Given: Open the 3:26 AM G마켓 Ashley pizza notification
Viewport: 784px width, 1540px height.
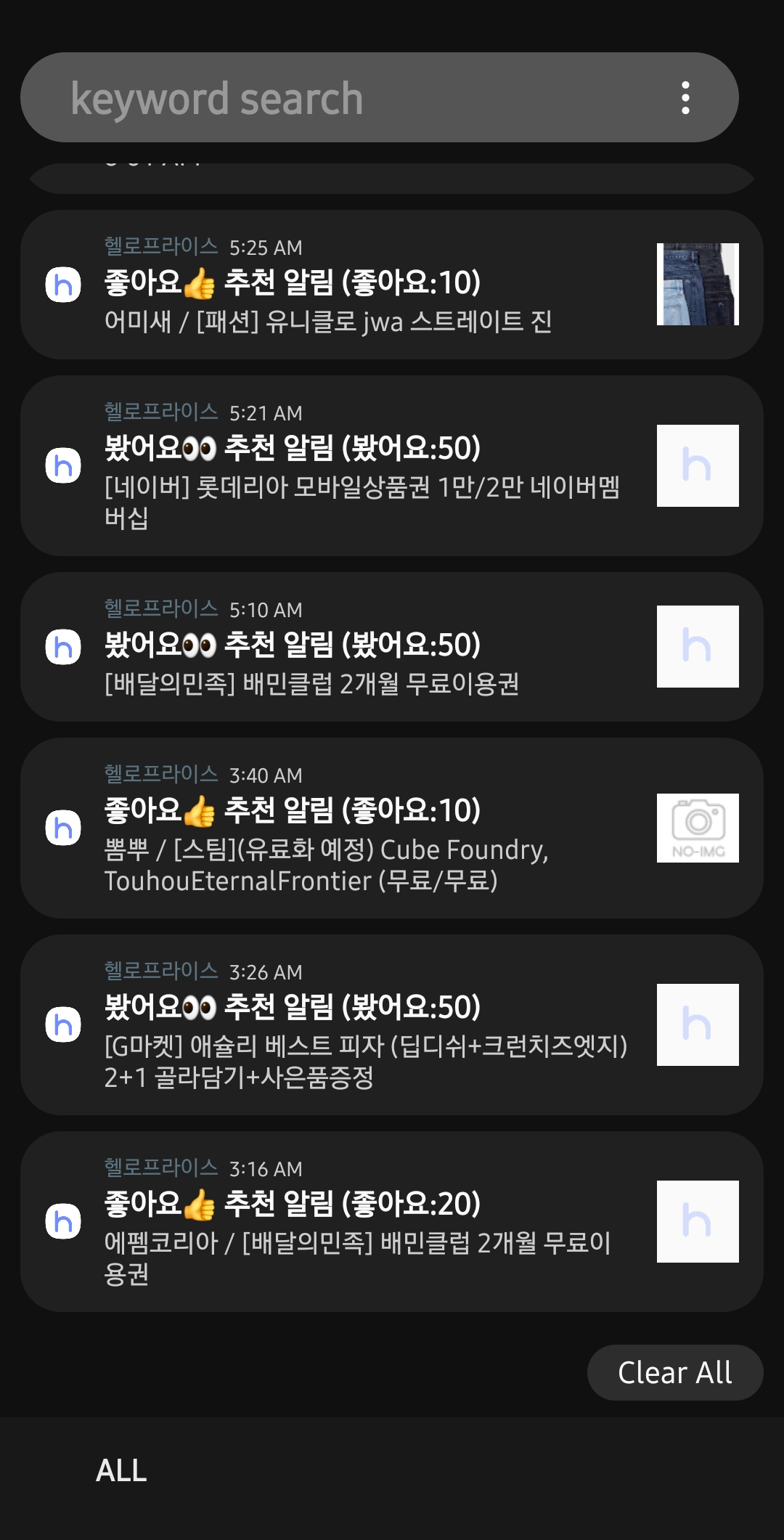Looking at the screenshot, I should tap(363, 1025).
